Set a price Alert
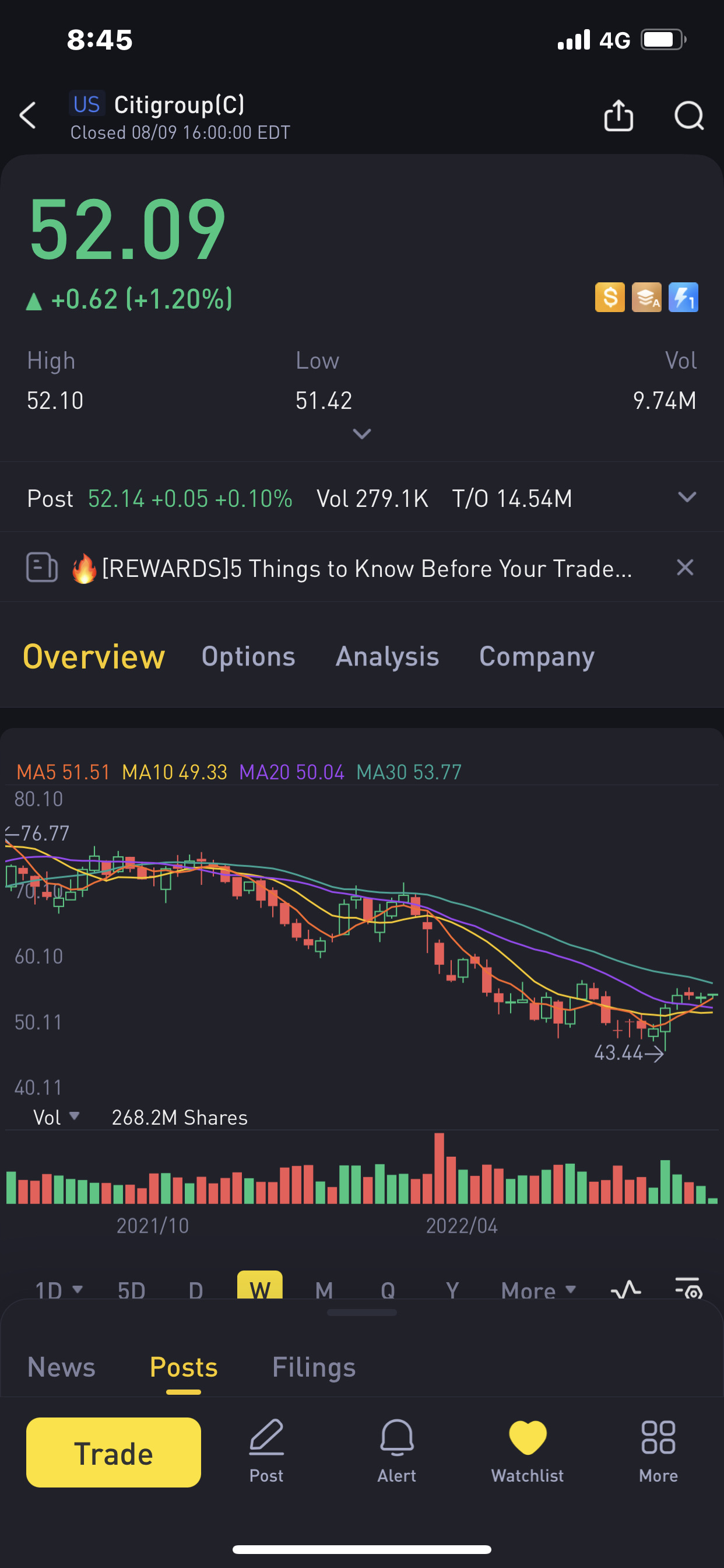Image resolution: width=724 pixels, height=1568 pixels. tap(396, 1451)
